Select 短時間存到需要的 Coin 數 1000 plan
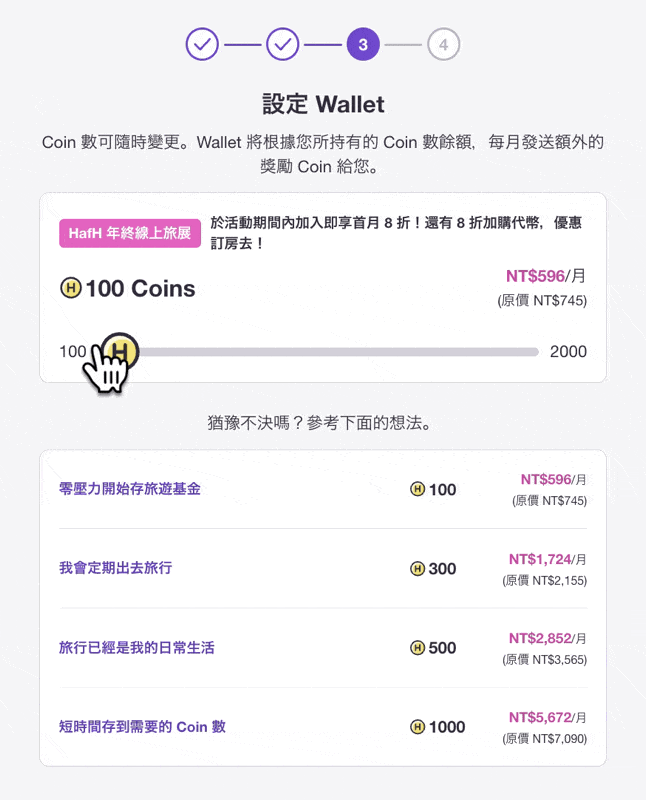Image resolution: width=646 pixels, height=800 pixels. tap(322, 727)
